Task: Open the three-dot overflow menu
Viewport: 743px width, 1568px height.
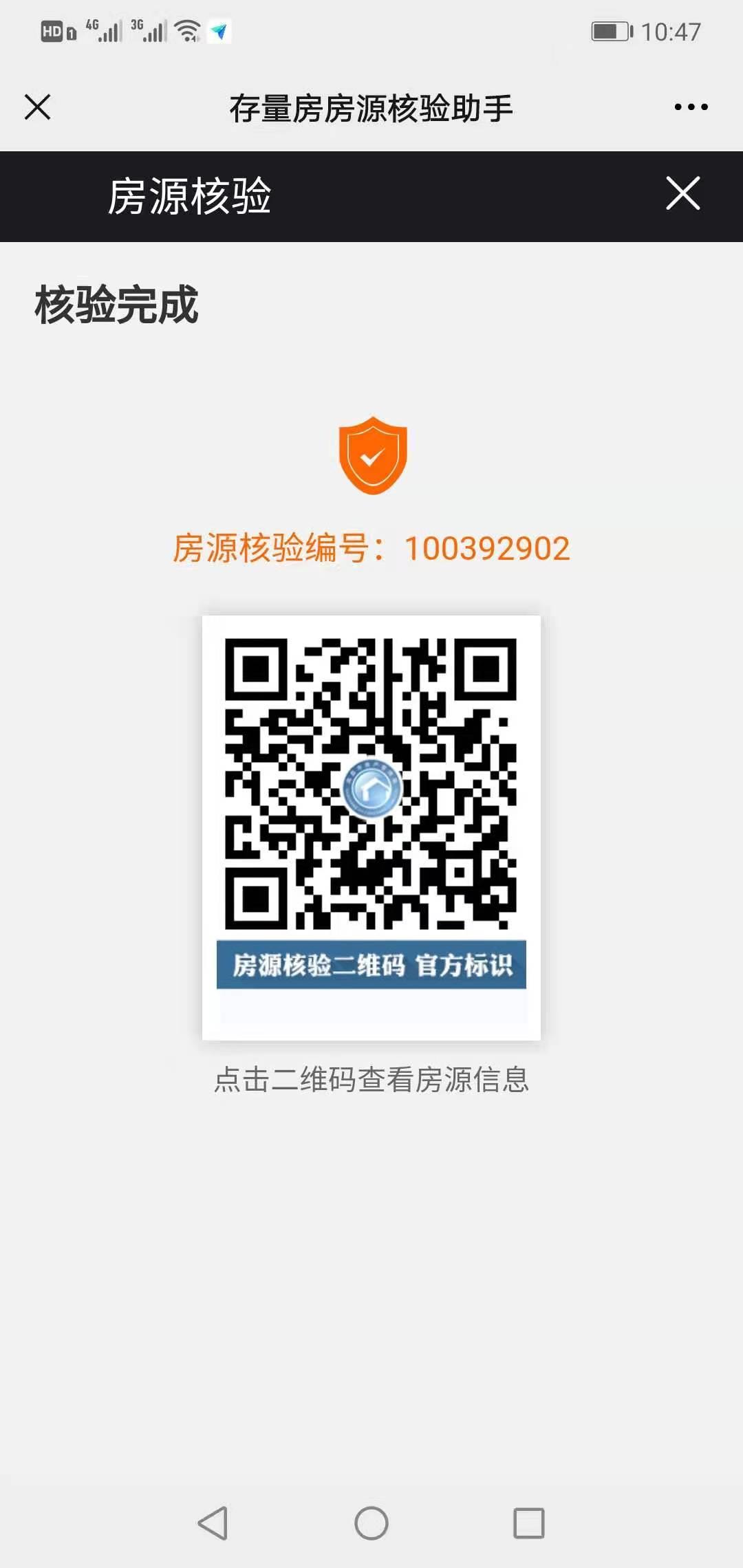Action: (691, 107)
